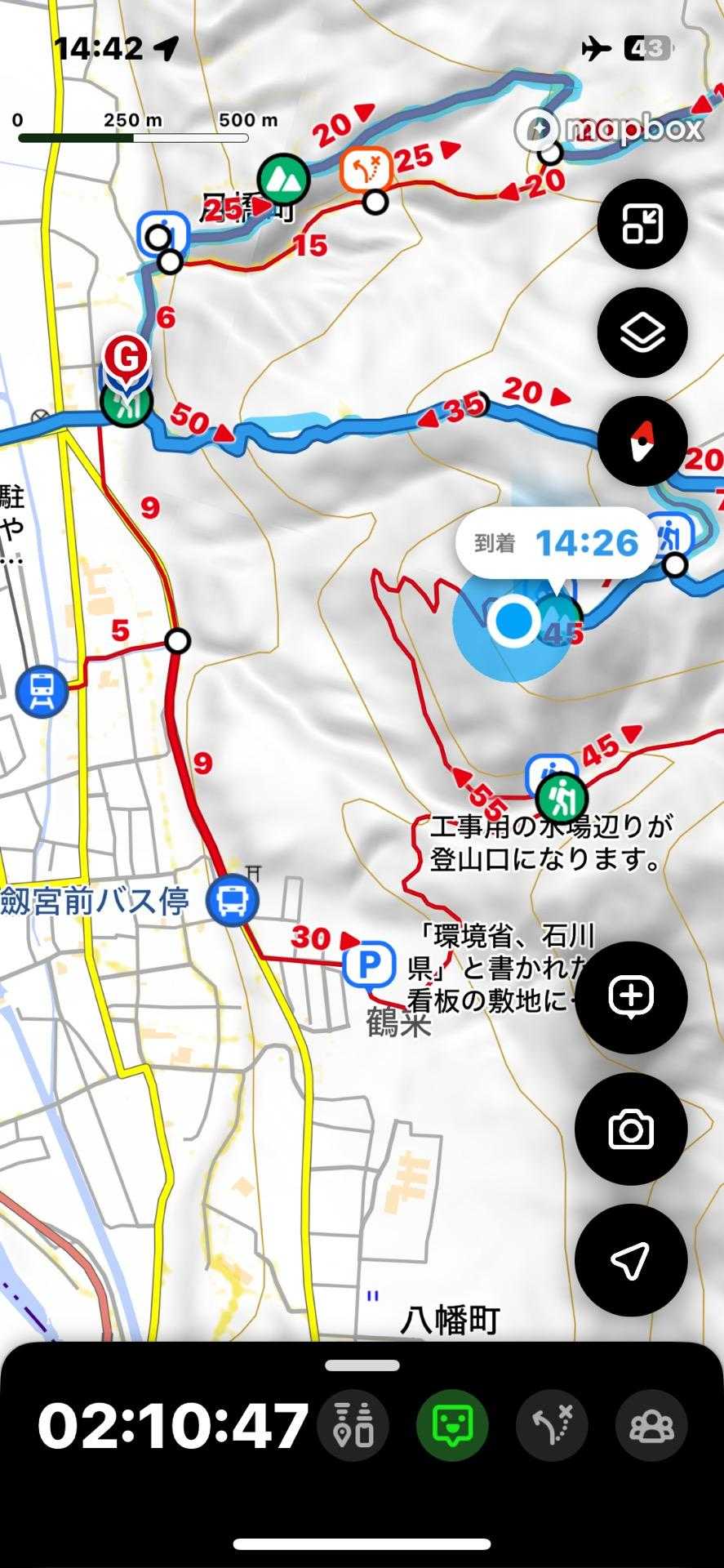The height and width of the screenshot is (1568, 724).
Task: Reset map orientation with the compass
Action: (x=642, y=441)
